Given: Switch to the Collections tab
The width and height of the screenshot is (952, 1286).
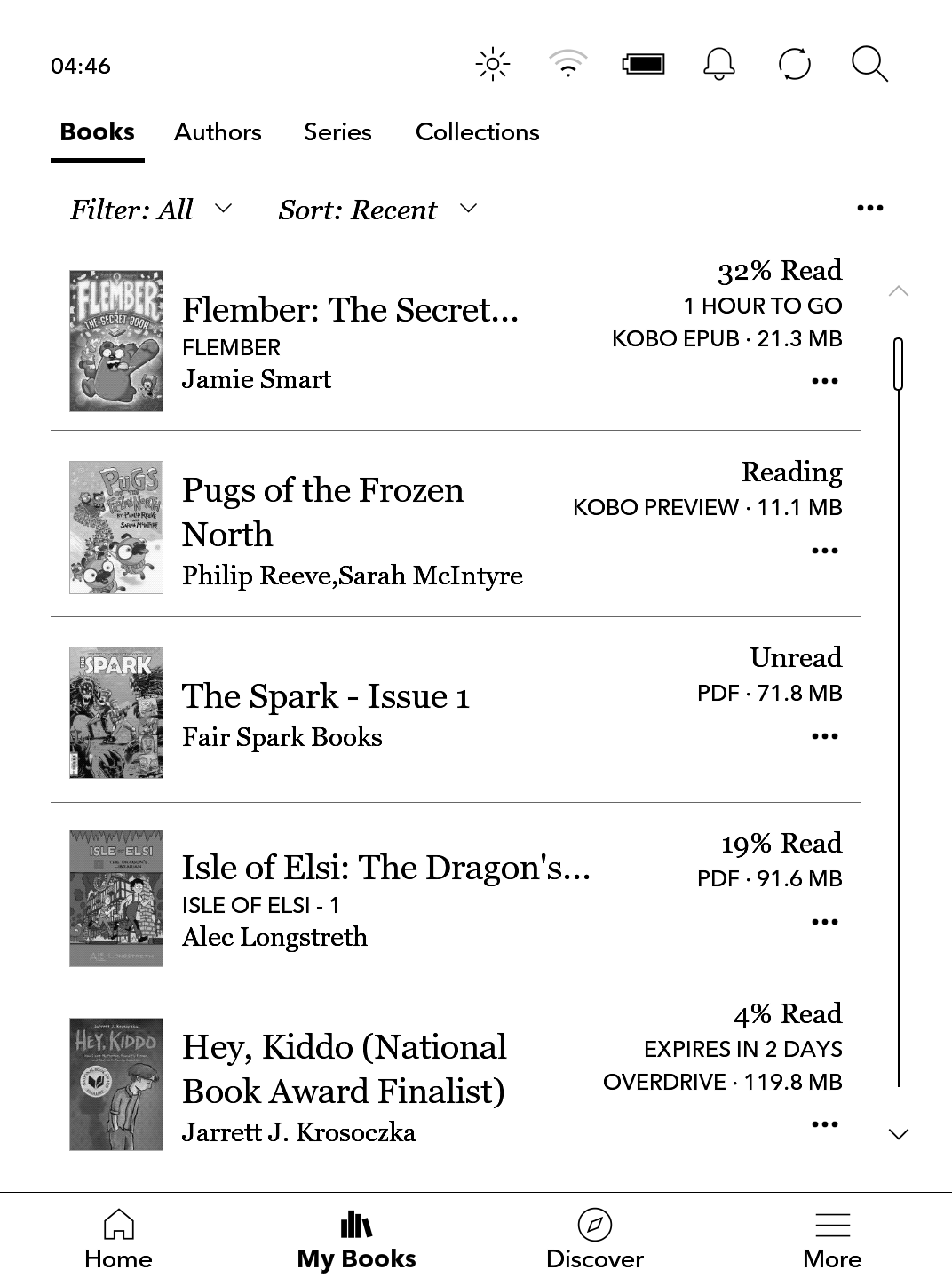Looking at the screenshot, I should coord(477,132).
